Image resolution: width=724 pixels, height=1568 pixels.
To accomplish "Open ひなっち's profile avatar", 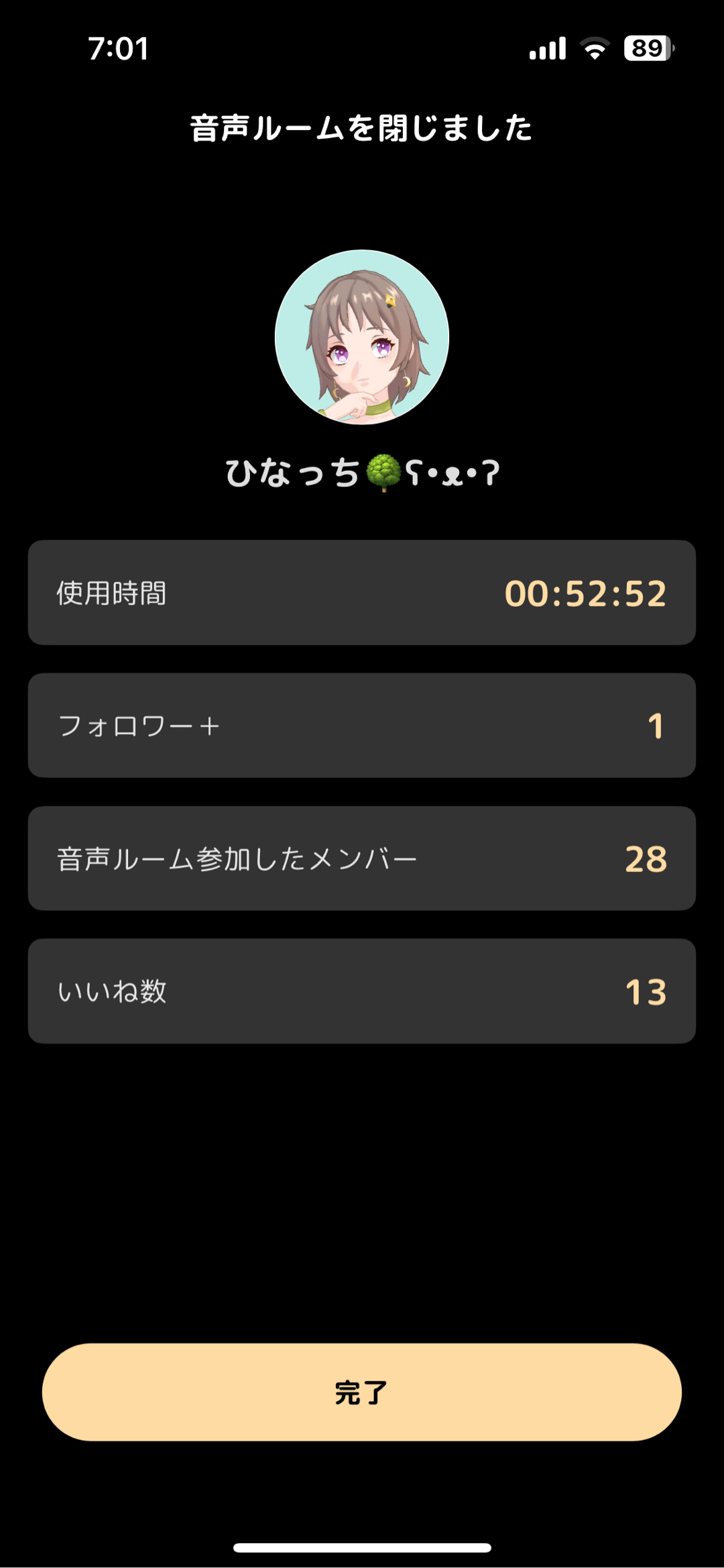I will pos(362,337).
